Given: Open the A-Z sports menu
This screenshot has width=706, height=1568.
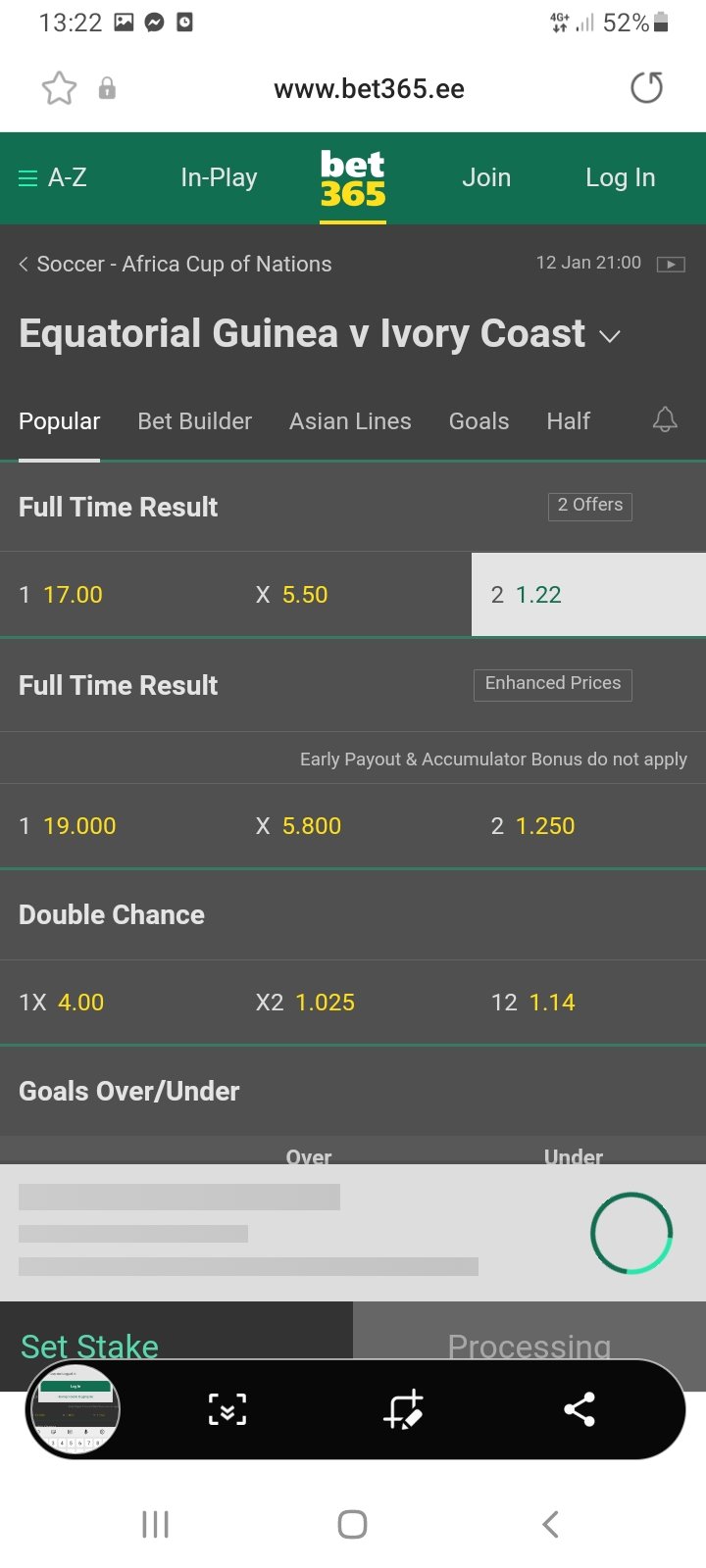Looking at the screenshot, I should tap(53, 177).
